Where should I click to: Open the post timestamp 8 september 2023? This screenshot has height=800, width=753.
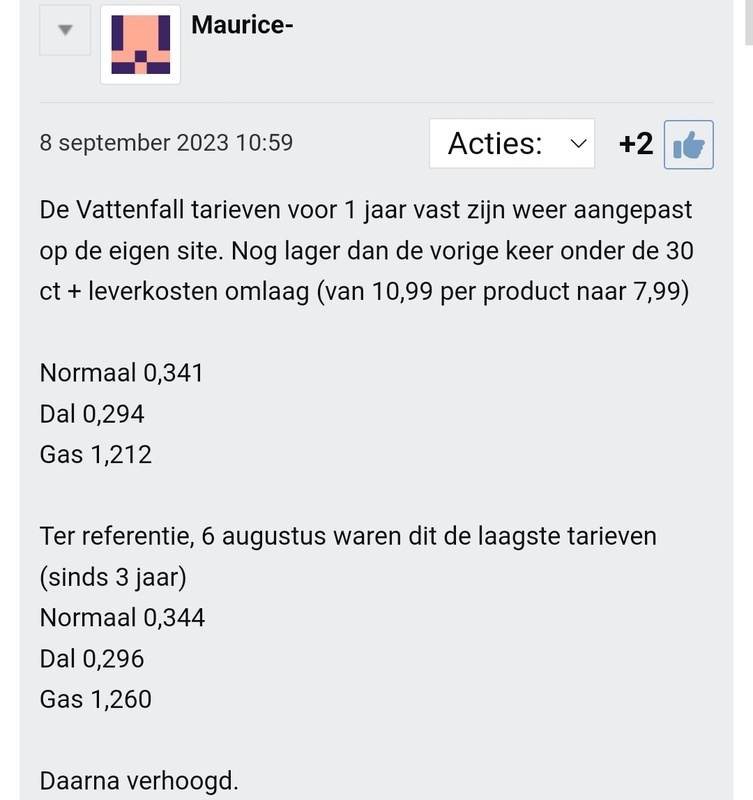[x=166, y=143]
